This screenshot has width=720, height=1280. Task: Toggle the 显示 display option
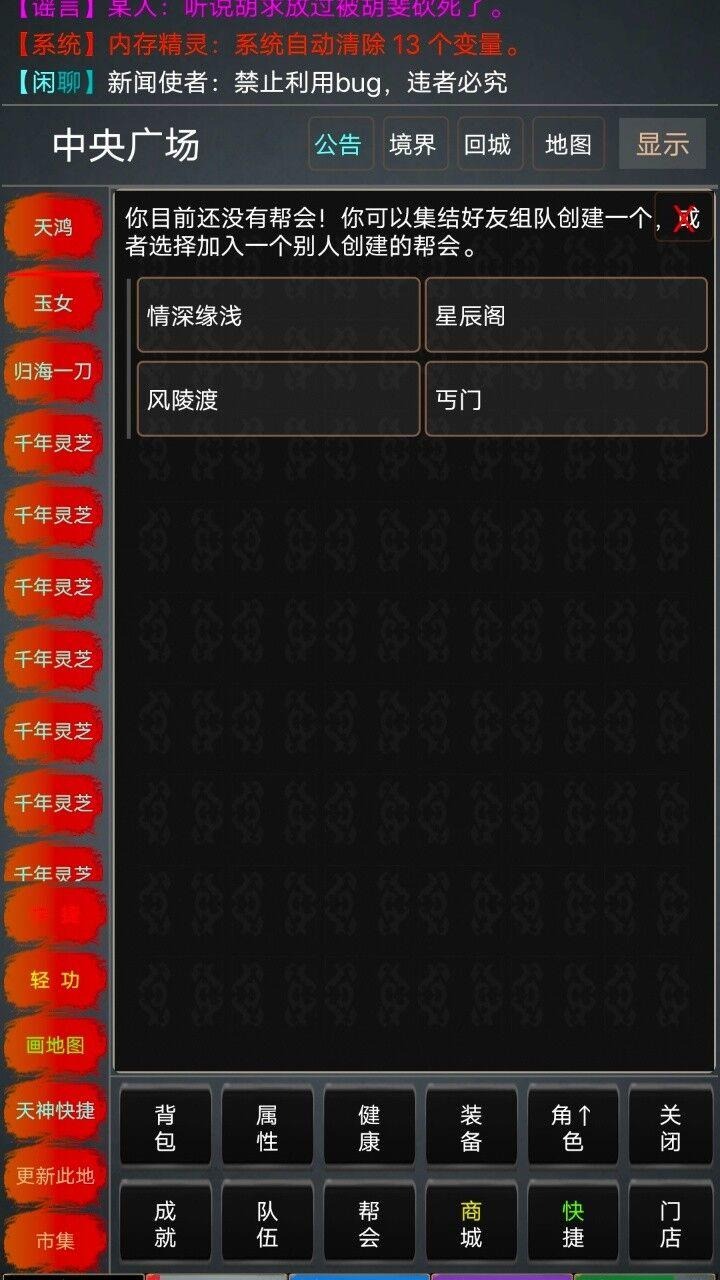pyautogui.click(x=662, y=143)
